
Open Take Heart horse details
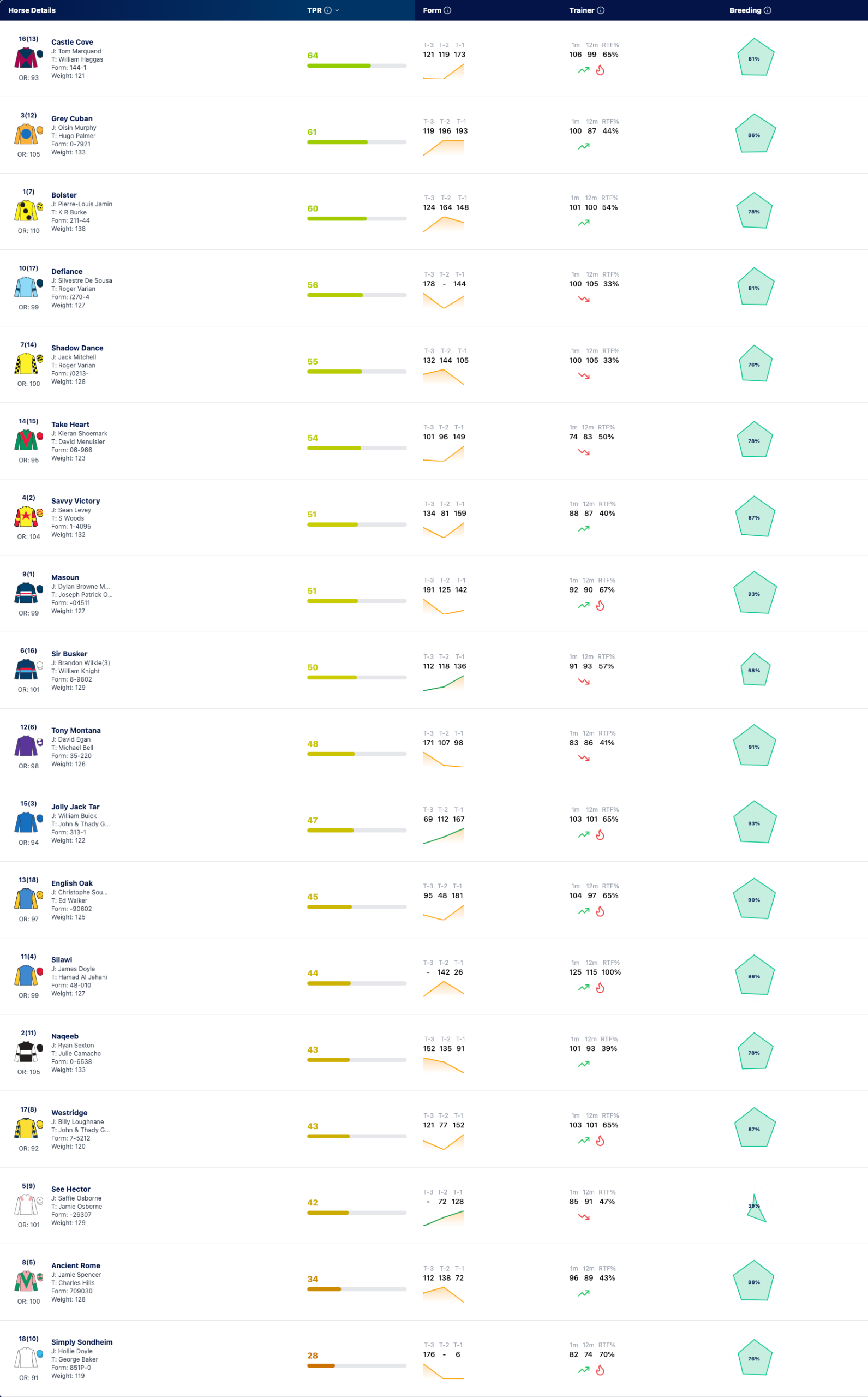tap(70, 424)
